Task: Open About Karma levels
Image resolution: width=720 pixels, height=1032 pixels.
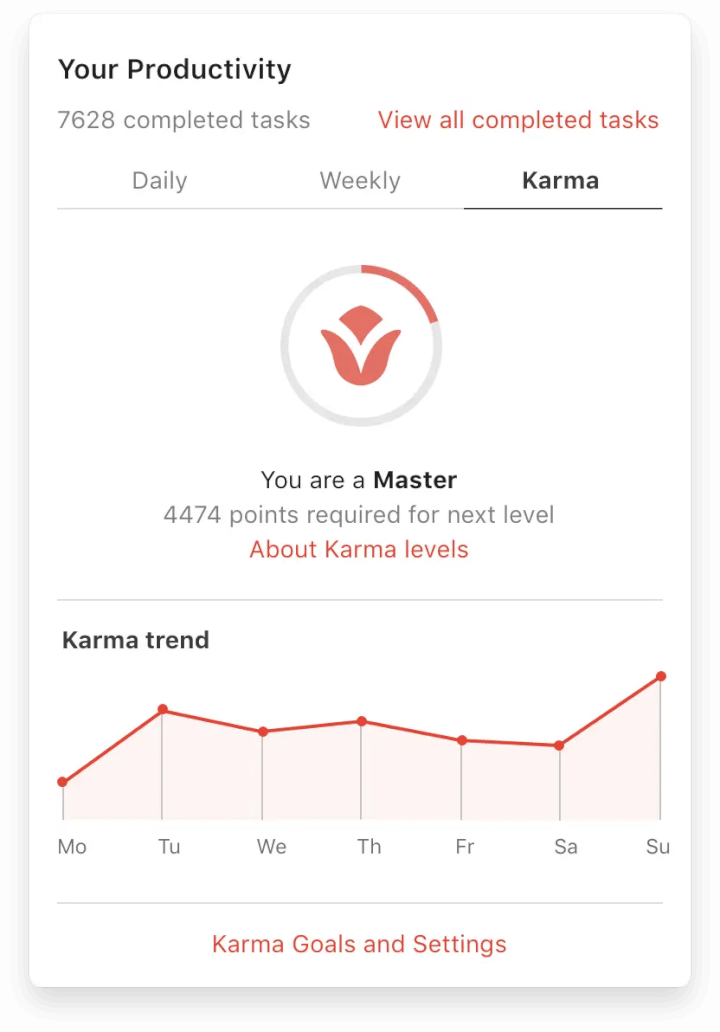Action: [359, 549]
